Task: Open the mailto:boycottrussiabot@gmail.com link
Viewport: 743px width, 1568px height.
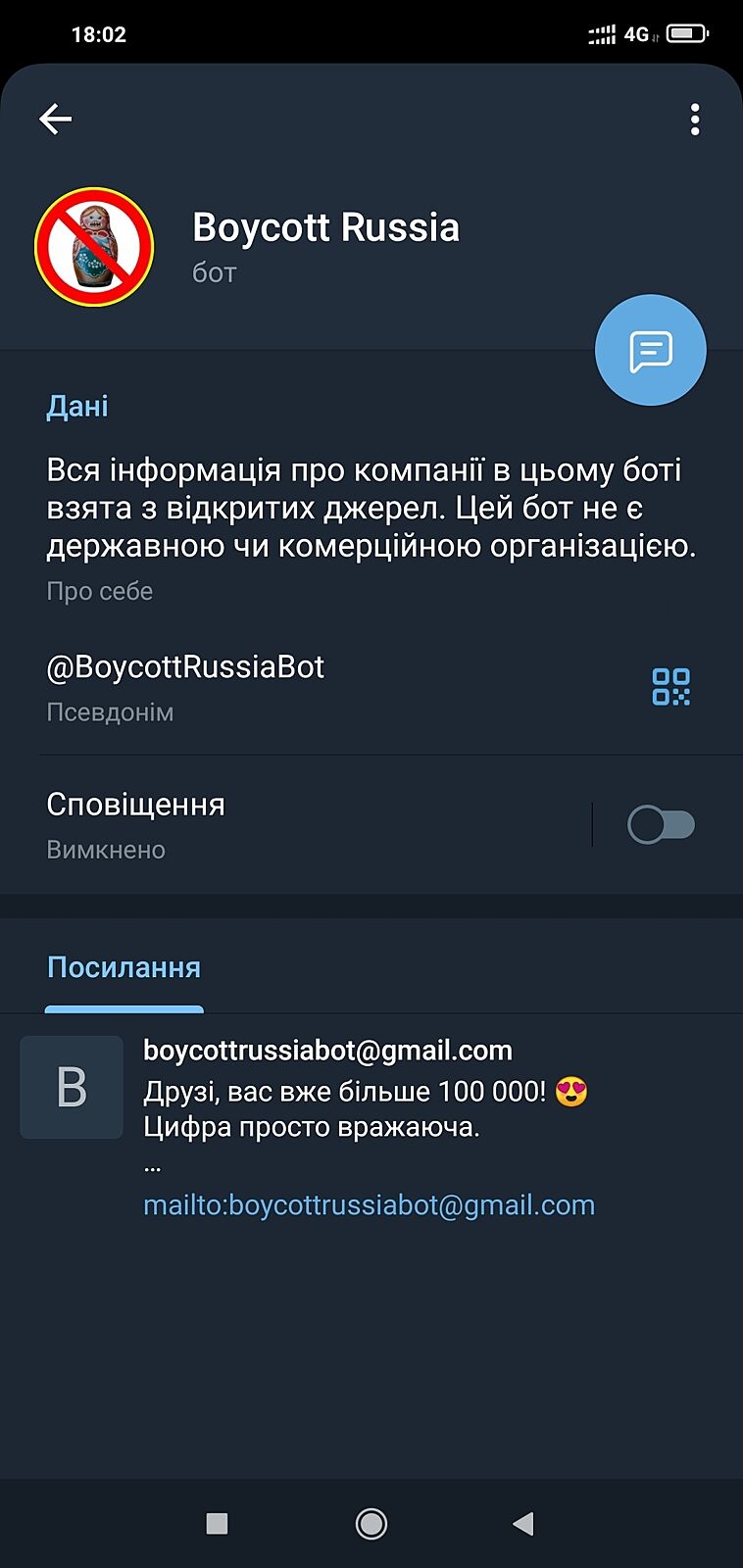Action: tap(370, 1205)
